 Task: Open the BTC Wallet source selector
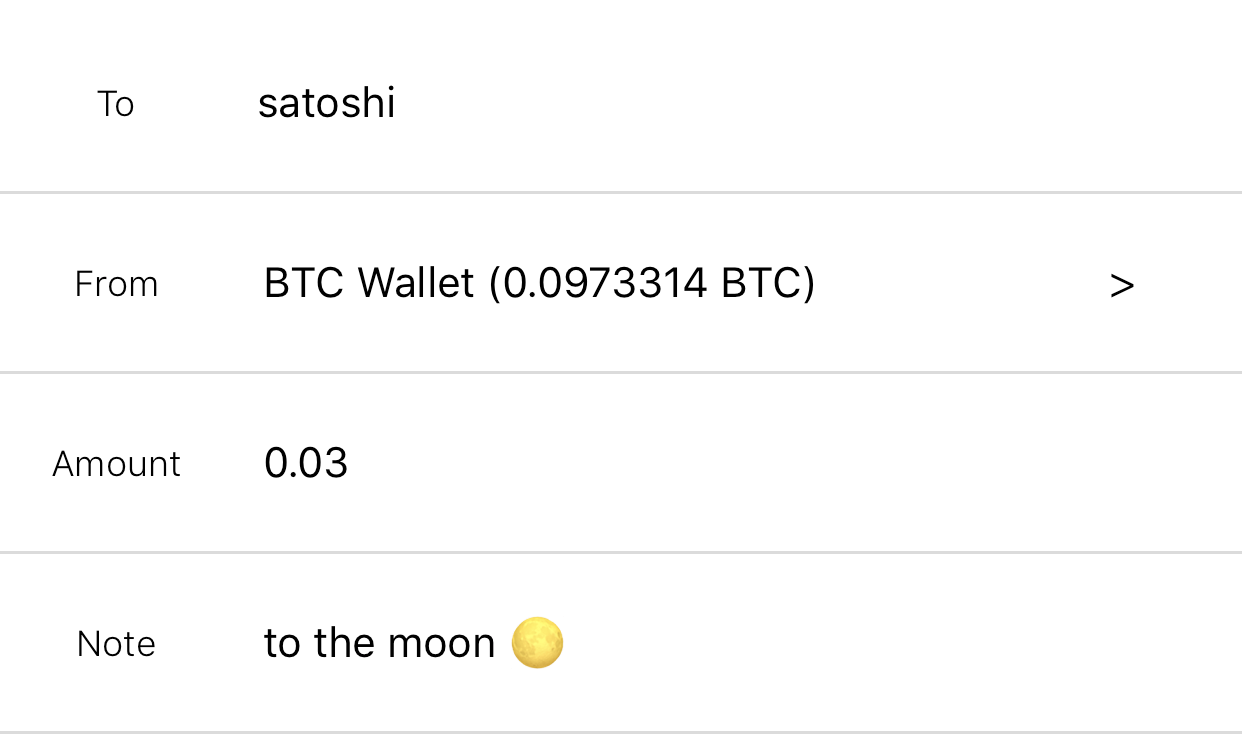[621, 284]
